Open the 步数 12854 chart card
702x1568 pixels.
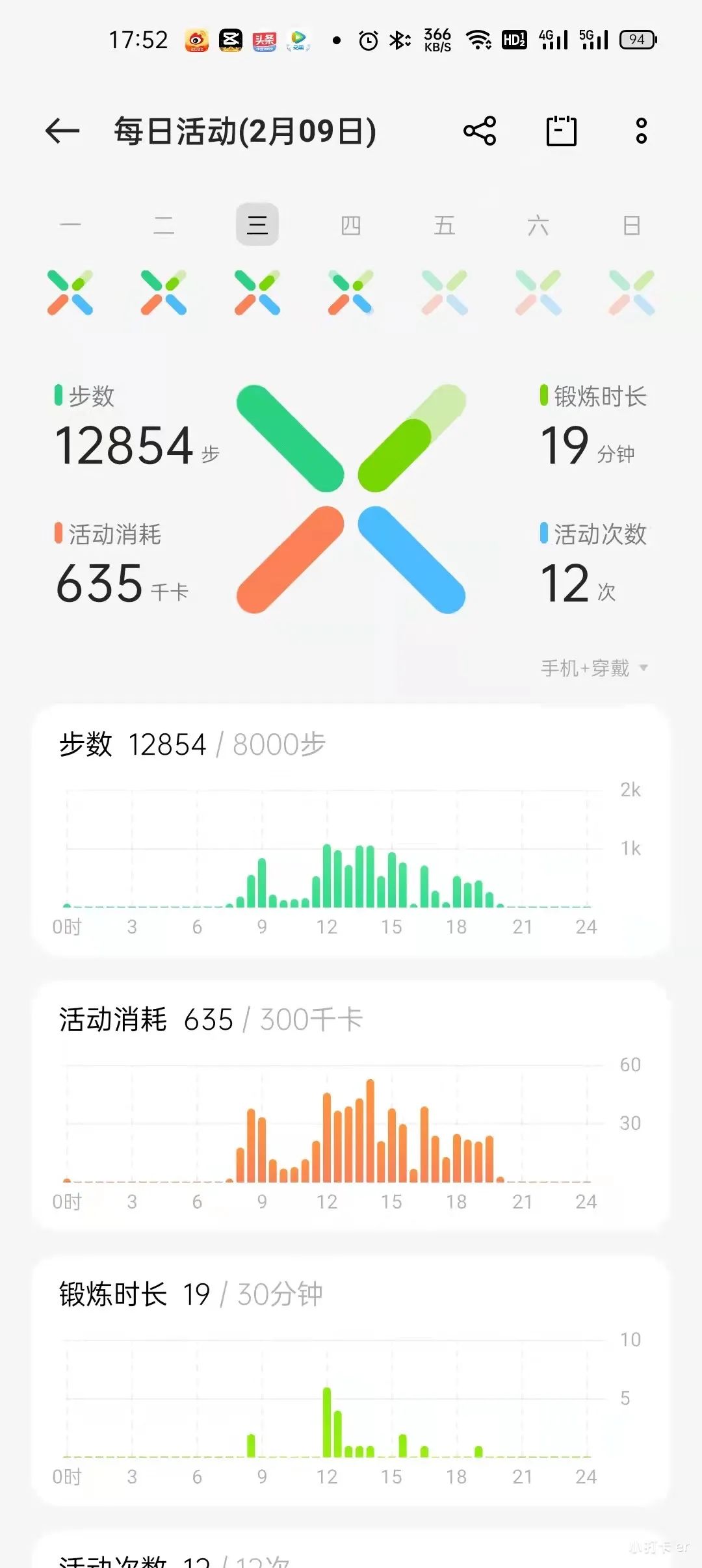click(x=351, y=830)
